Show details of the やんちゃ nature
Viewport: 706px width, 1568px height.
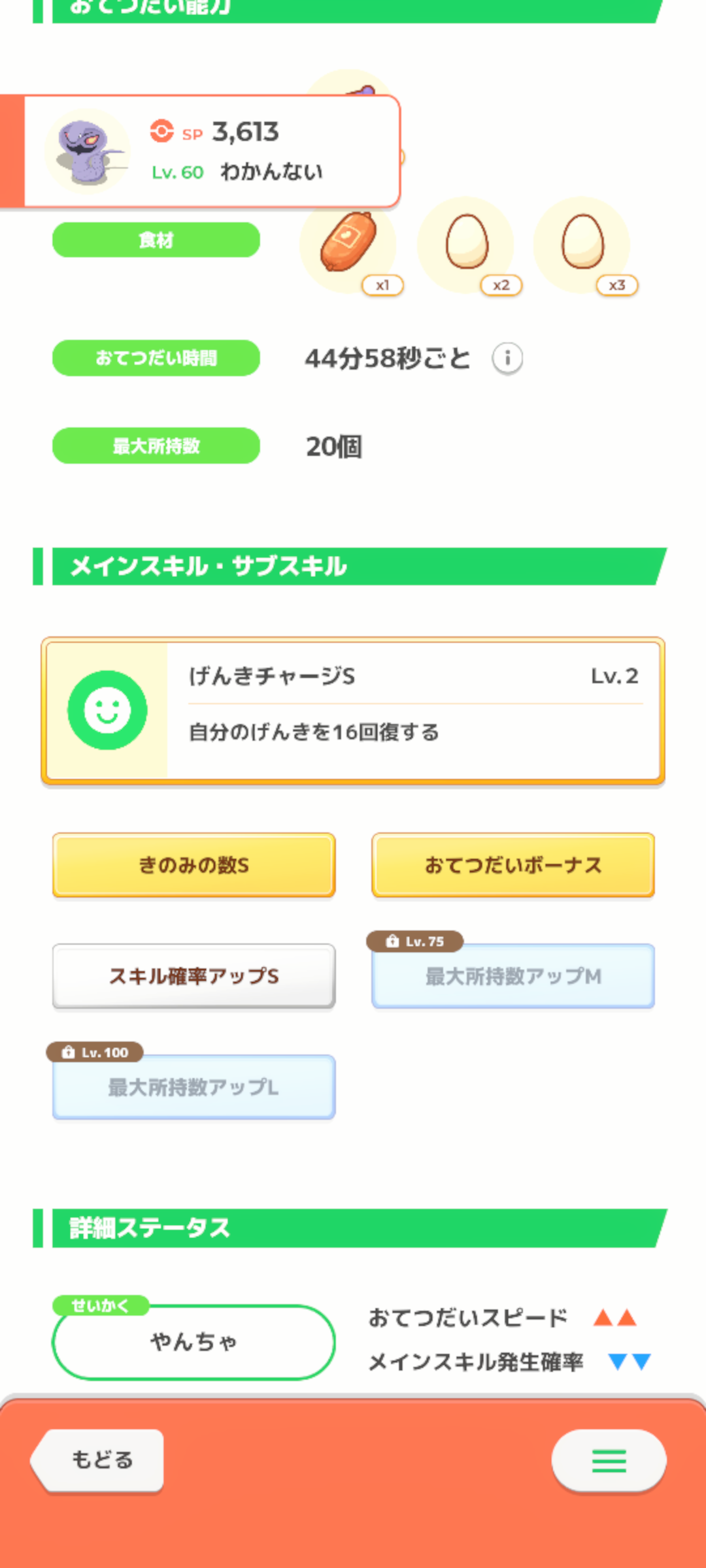(x=193, y=1342)
